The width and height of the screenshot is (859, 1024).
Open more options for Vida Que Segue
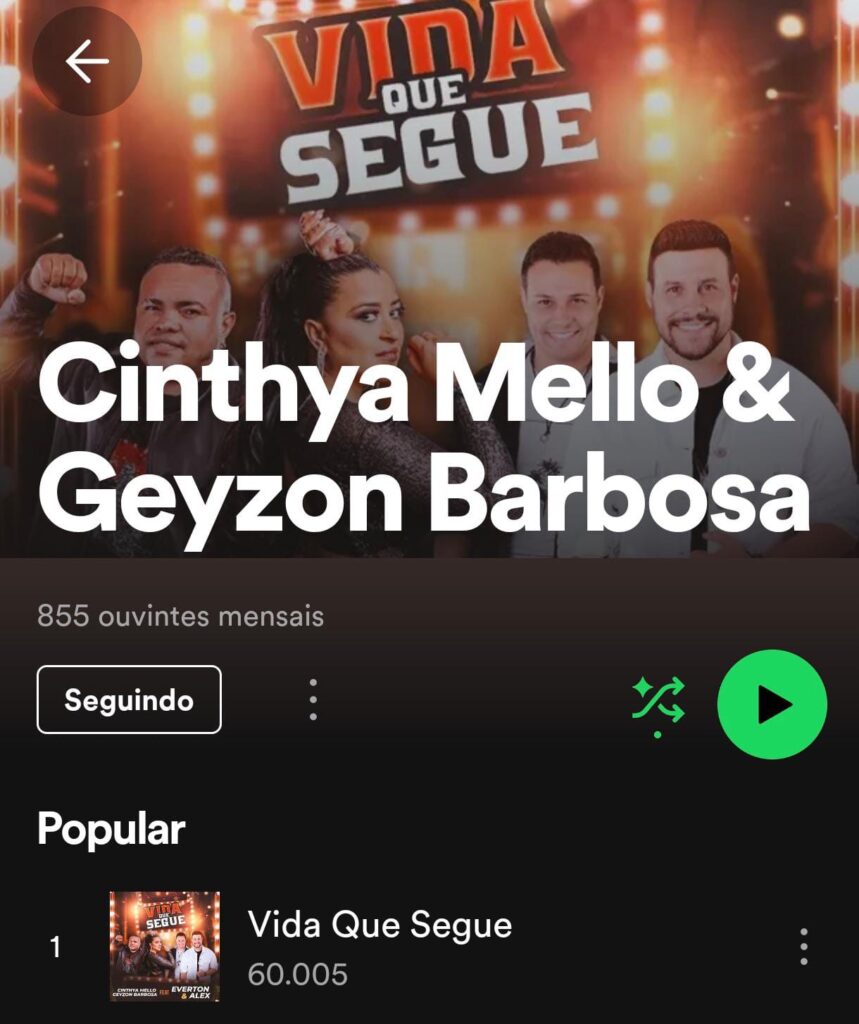pos(804,946)
